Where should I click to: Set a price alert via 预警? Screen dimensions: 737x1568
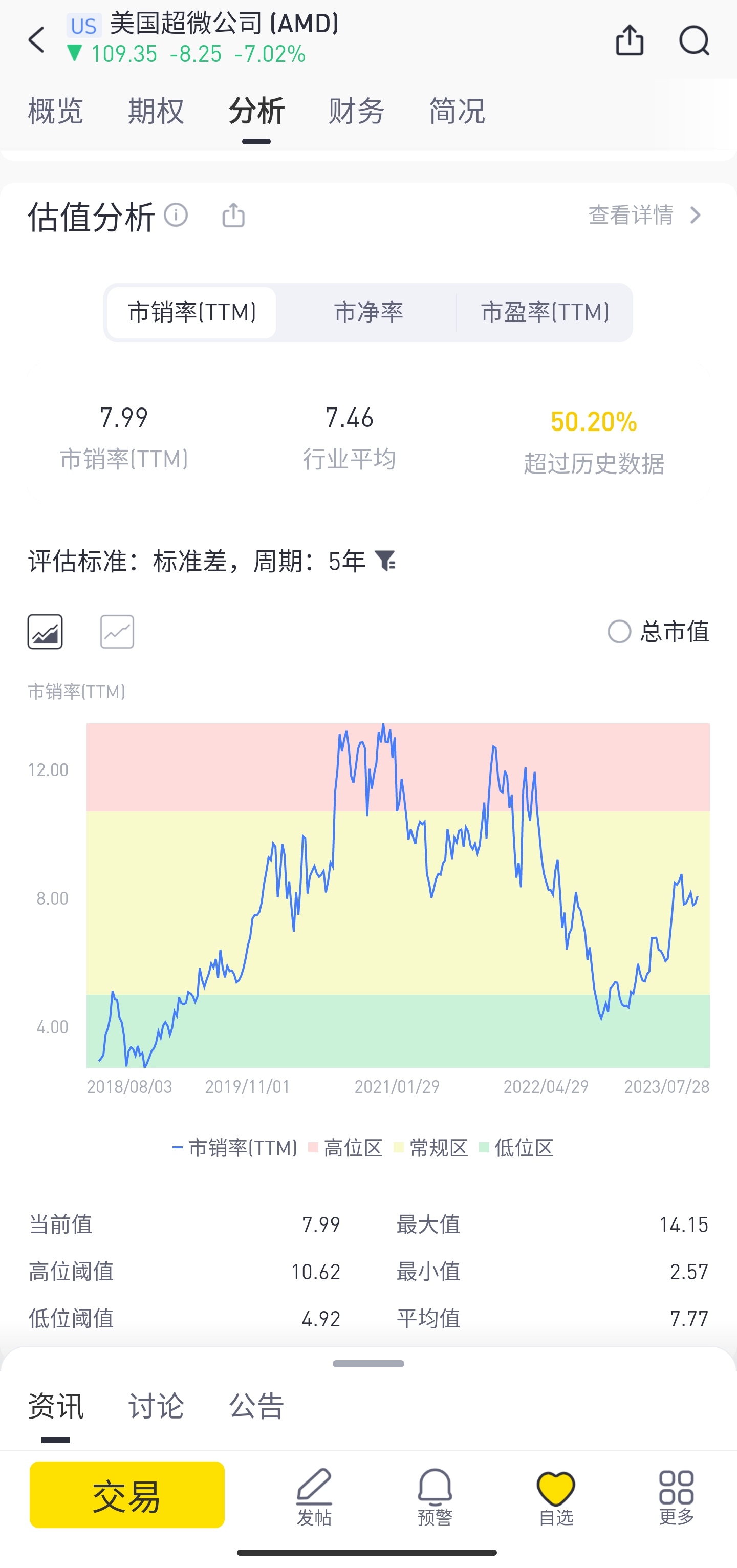(x=435, y=1497)
